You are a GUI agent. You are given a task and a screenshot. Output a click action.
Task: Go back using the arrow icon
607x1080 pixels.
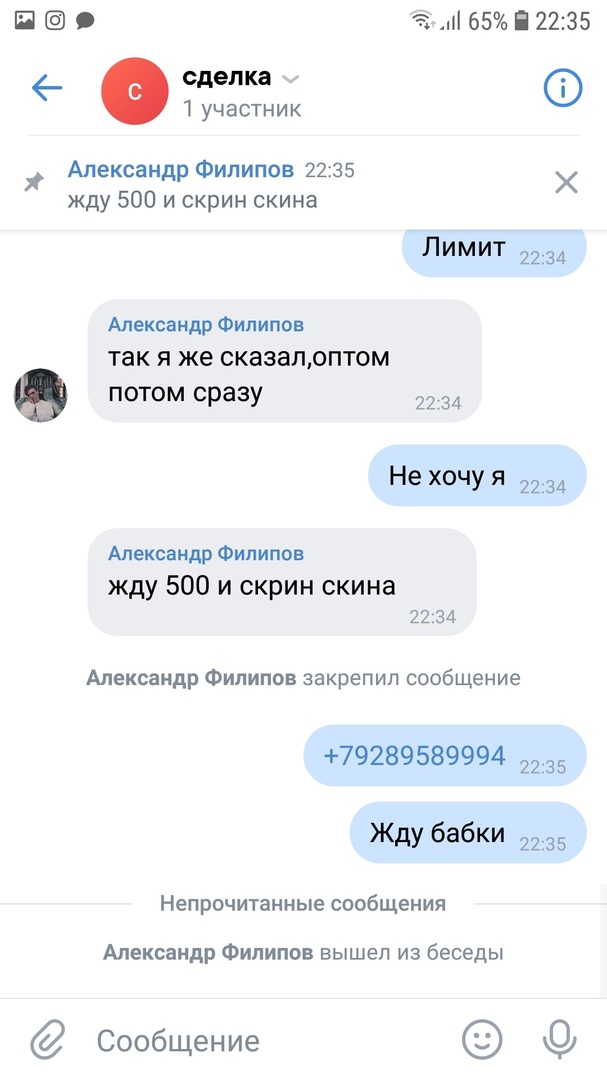[47, 89]
